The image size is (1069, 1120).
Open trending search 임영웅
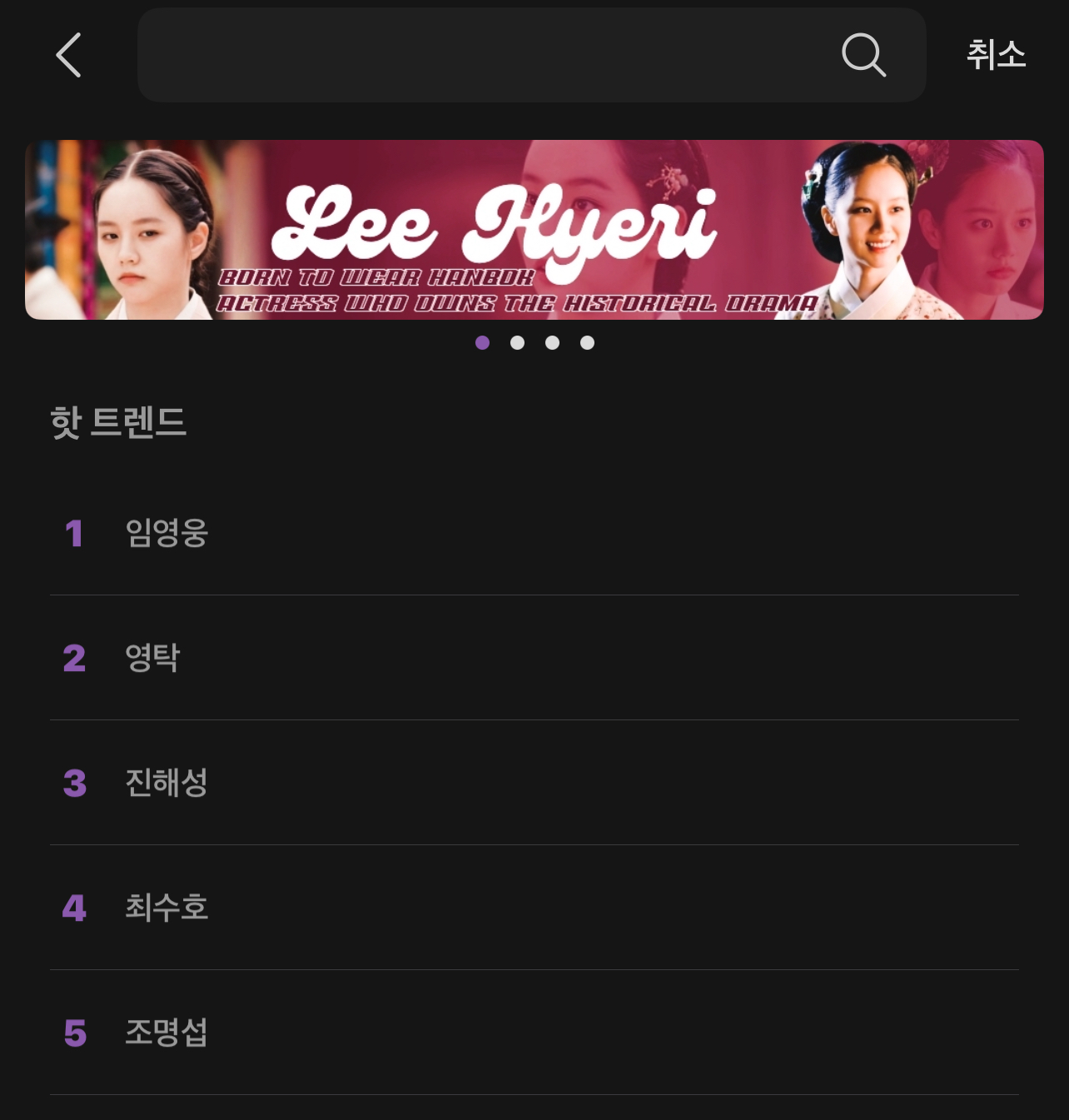[166, 534]
